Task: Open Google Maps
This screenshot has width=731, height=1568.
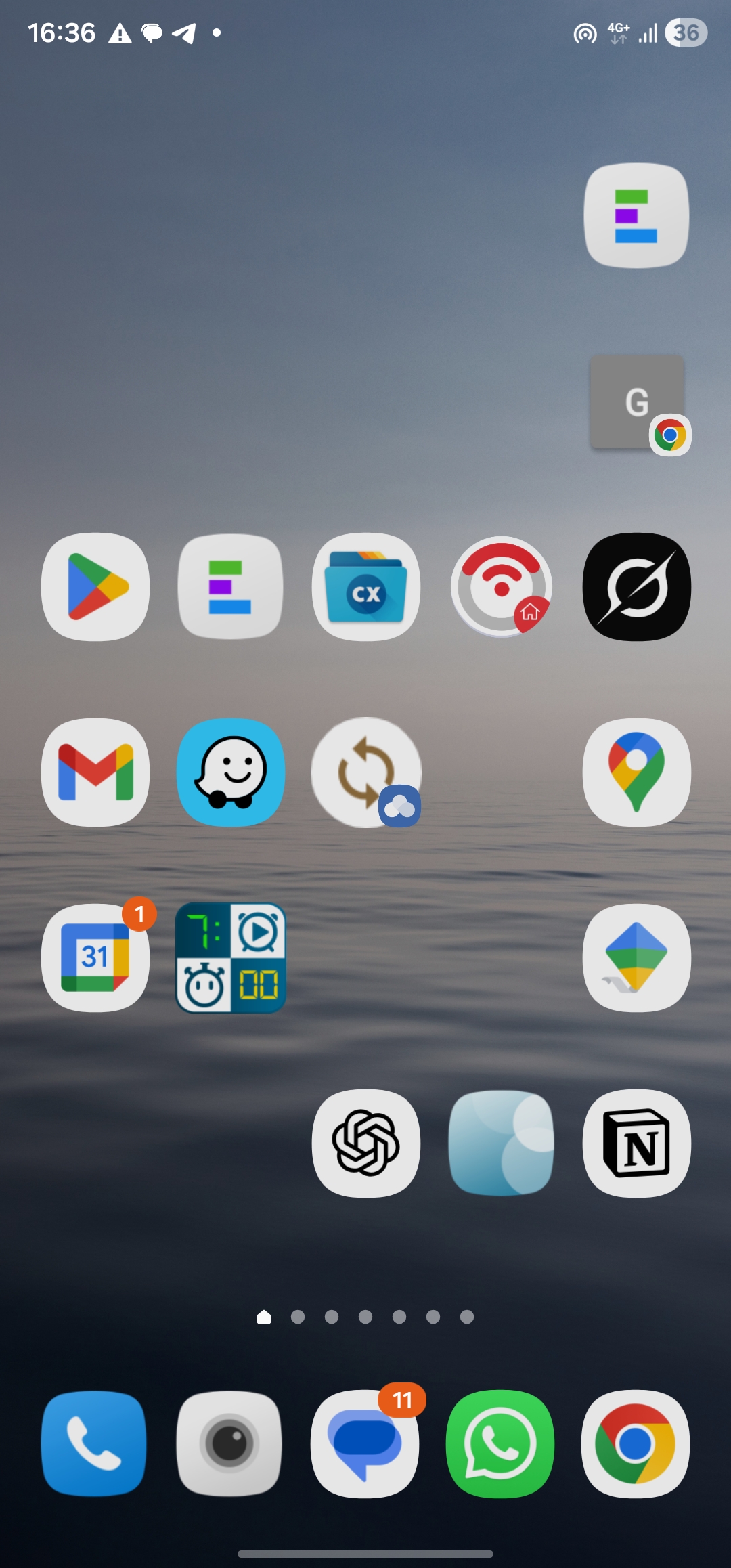Action: 637,772
